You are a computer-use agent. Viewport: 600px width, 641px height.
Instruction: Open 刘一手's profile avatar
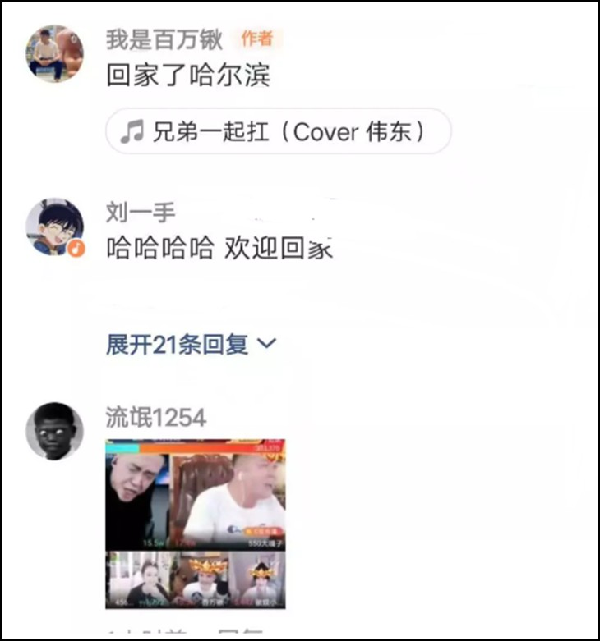pos(54,227)
